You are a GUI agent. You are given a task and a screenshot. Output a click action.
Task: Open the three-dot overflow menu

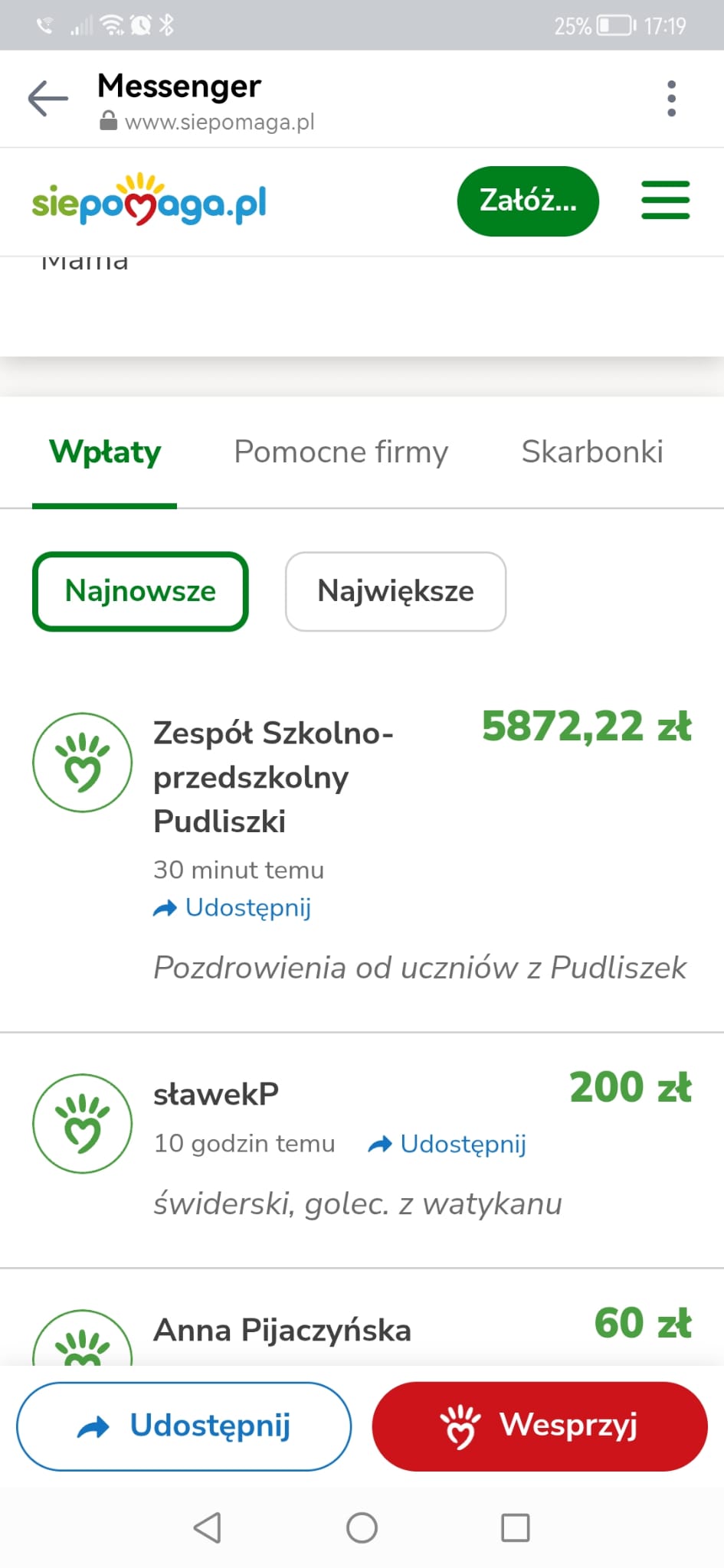(x=671, y=99)
